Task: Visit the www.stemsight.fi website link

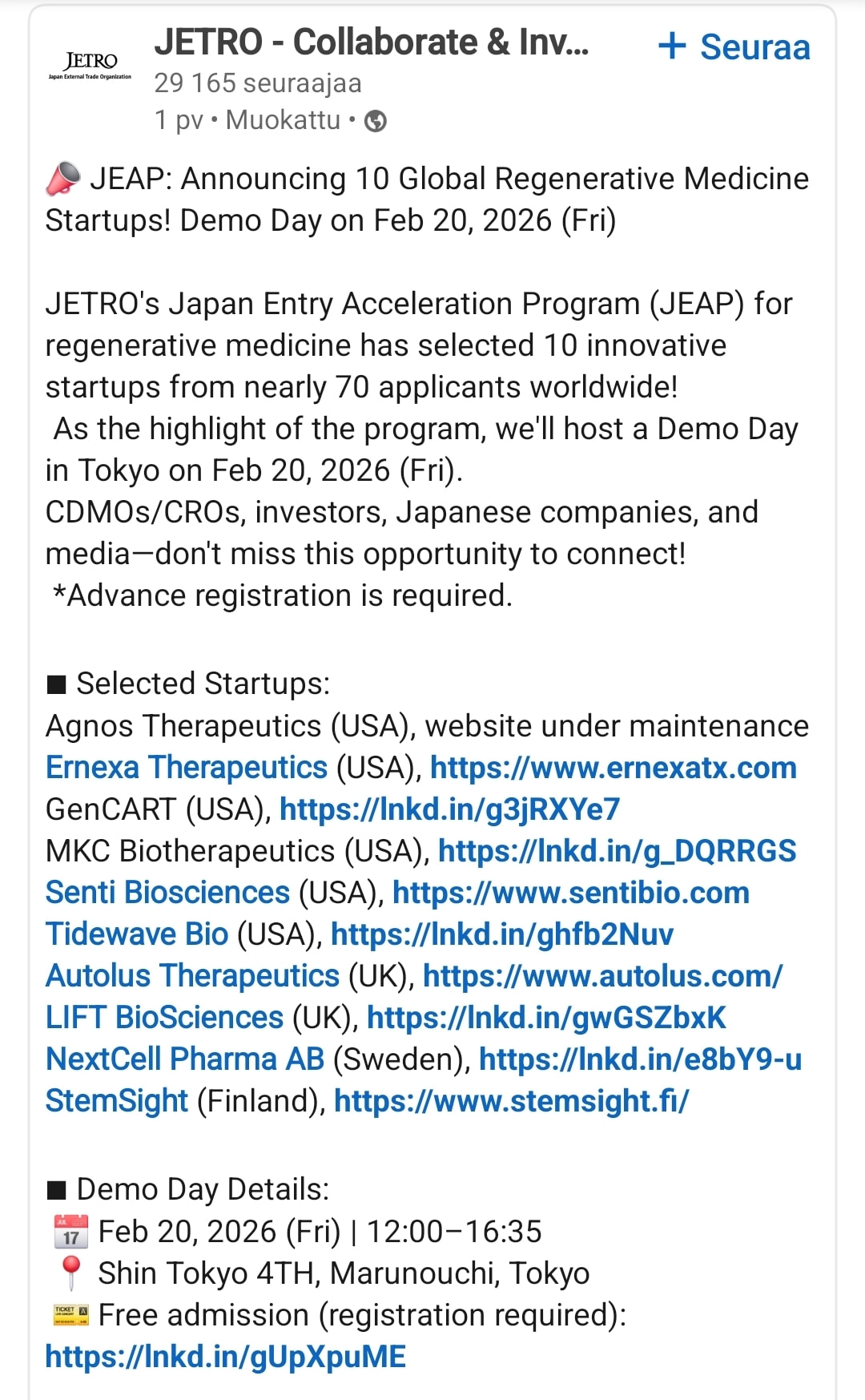Action: coord(511,1101)
